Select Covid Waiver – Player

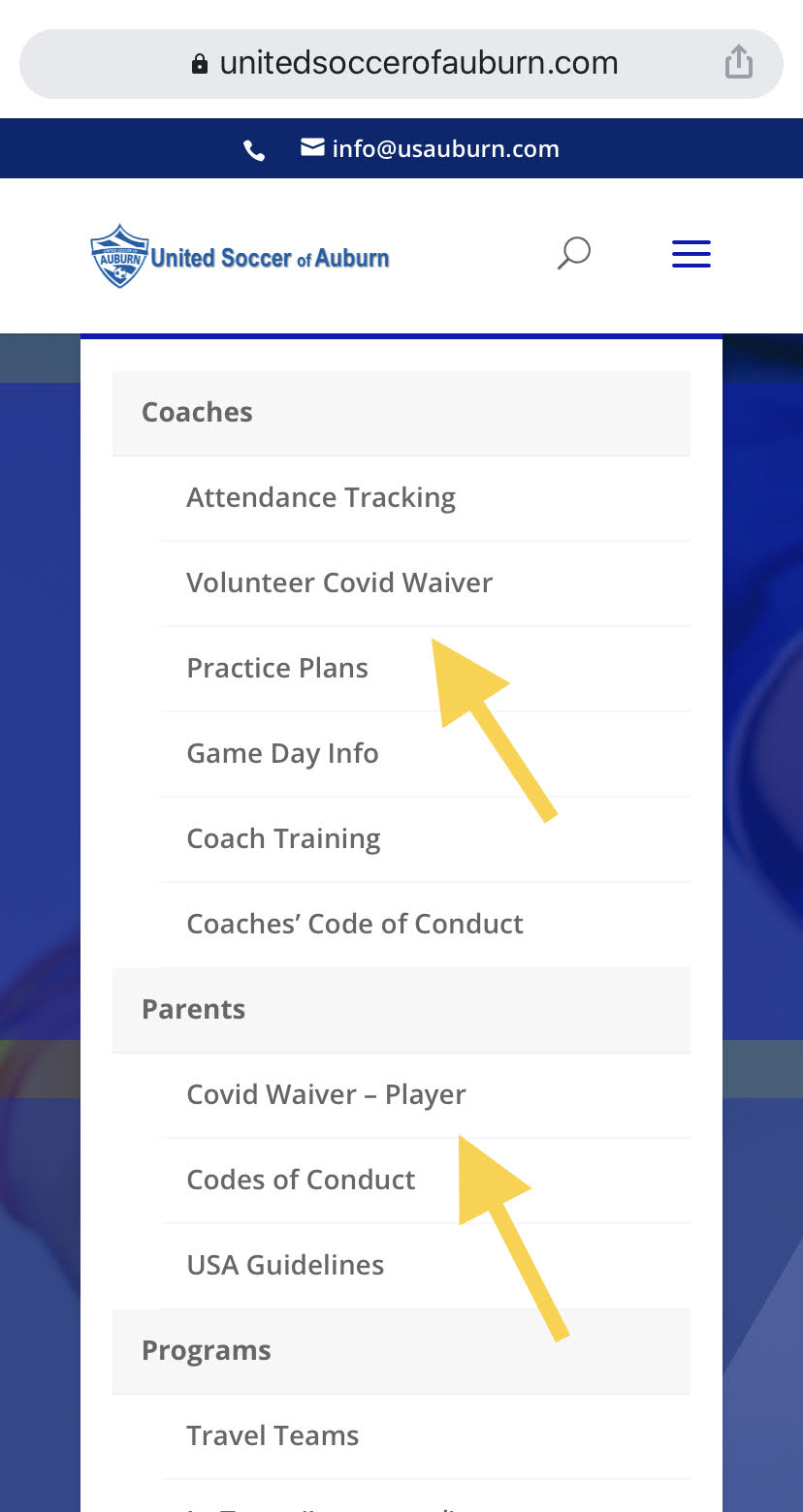coord(426,1095)
